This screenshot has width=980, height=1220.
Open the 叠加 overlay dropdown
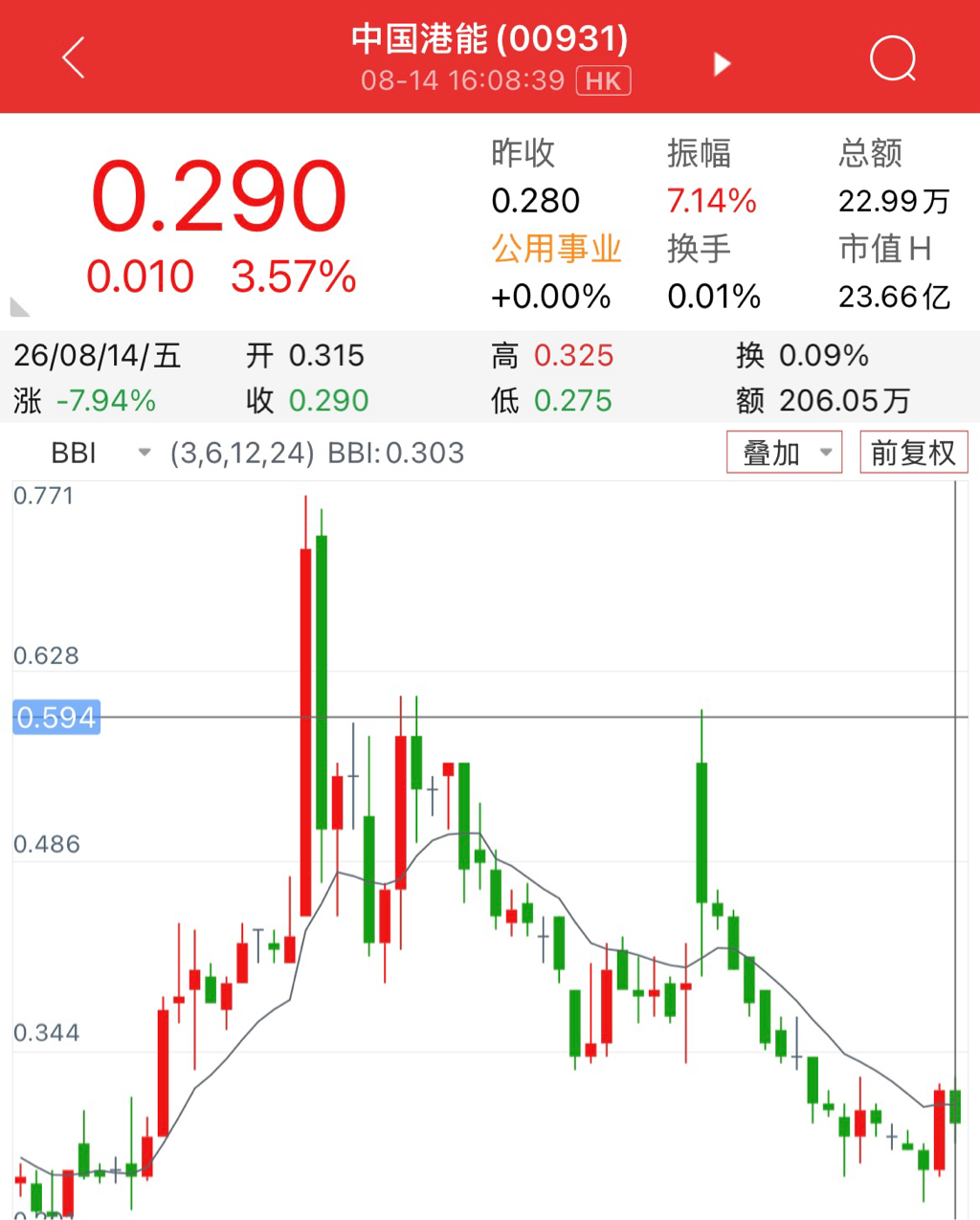click(785, 453)
